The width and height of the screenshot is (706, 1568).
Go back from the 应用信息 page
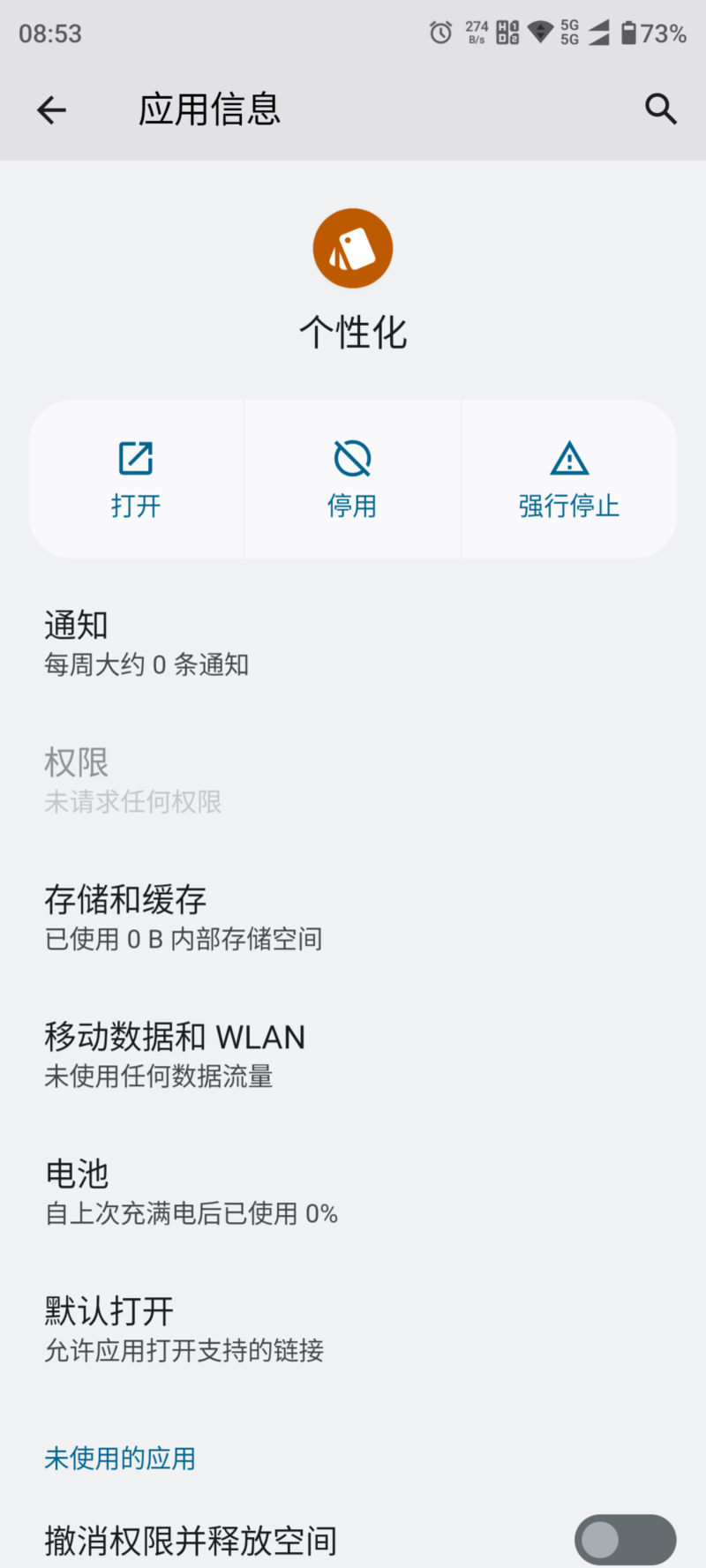point(51,110)
